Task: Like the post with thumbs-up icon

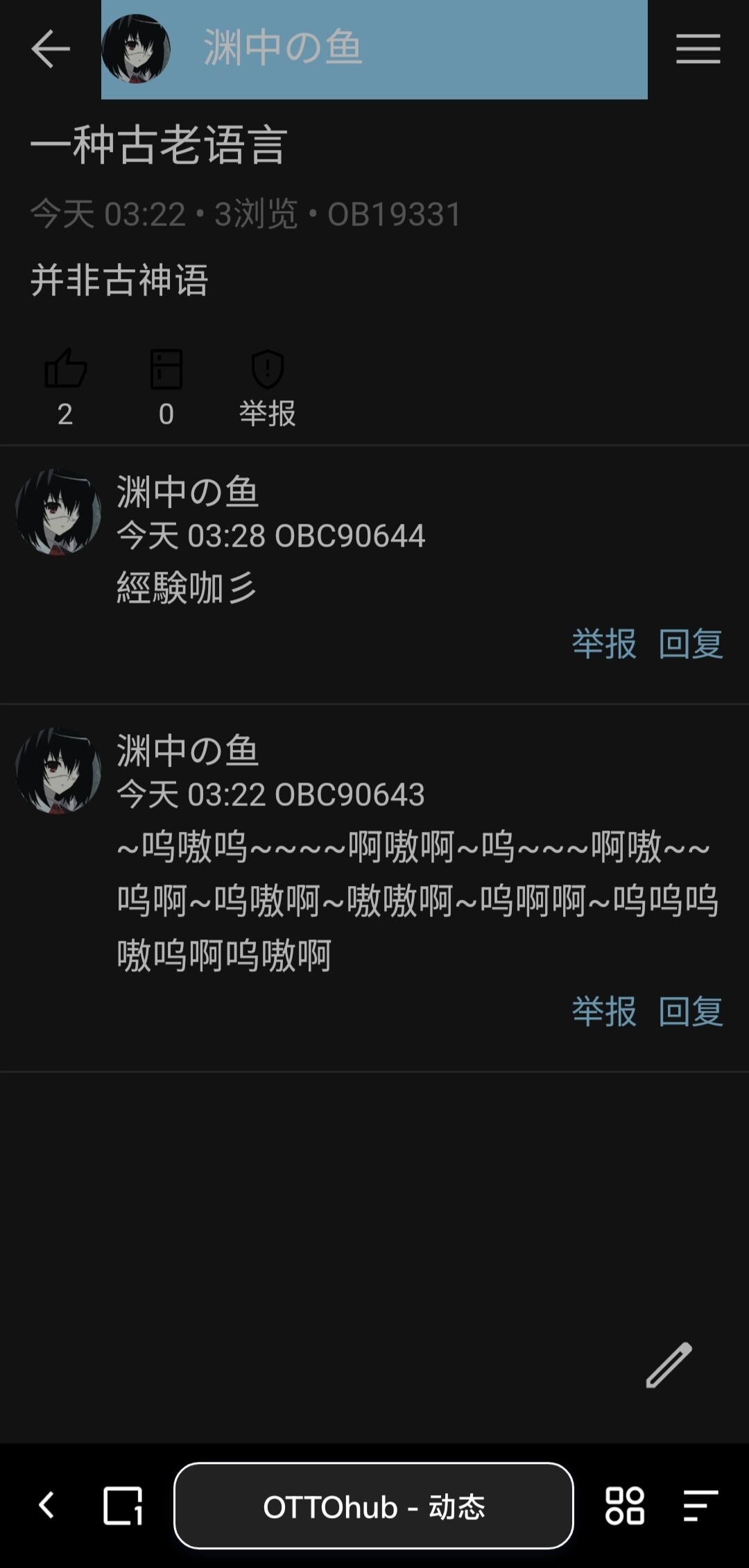Action: coord(65,368)
